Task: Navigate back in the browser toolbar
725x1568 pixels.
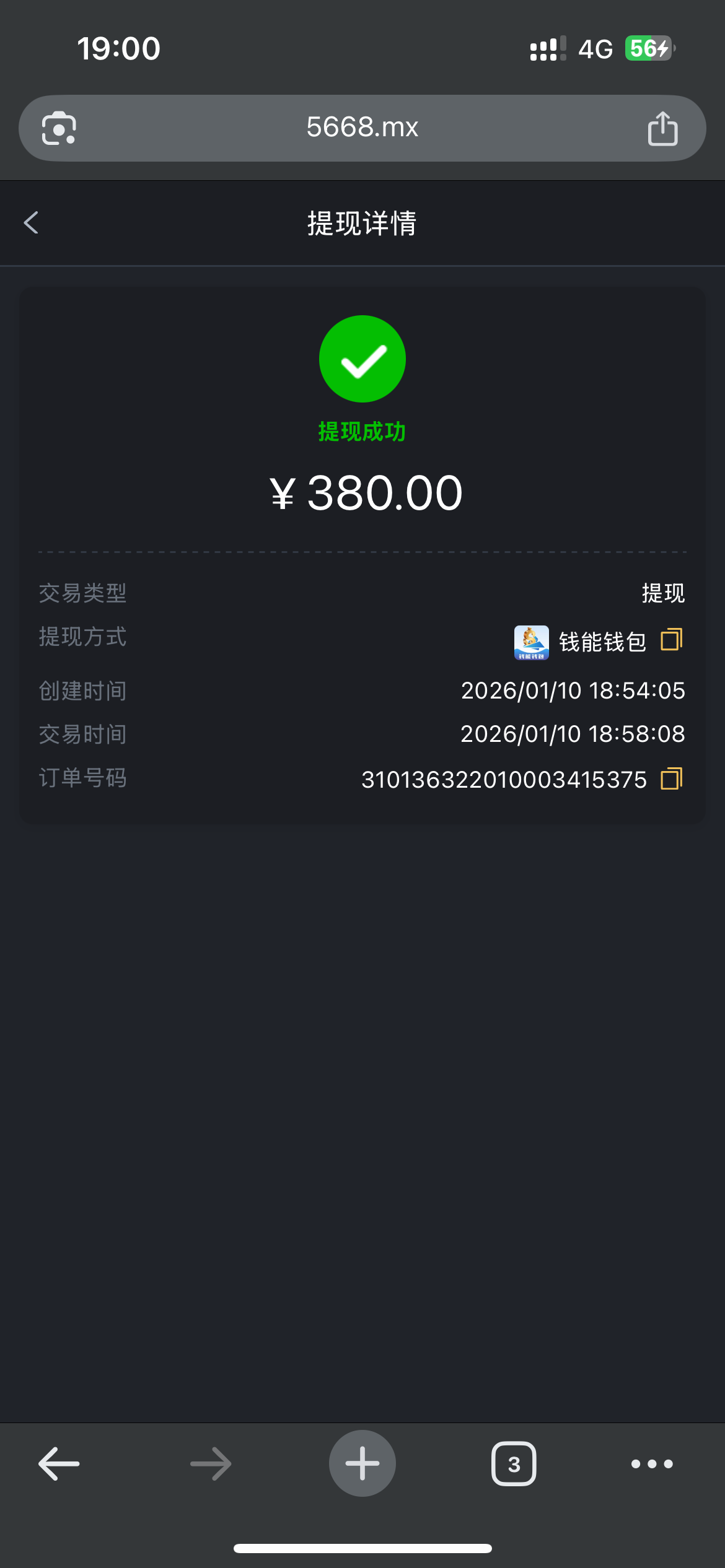Action: 59,1464
